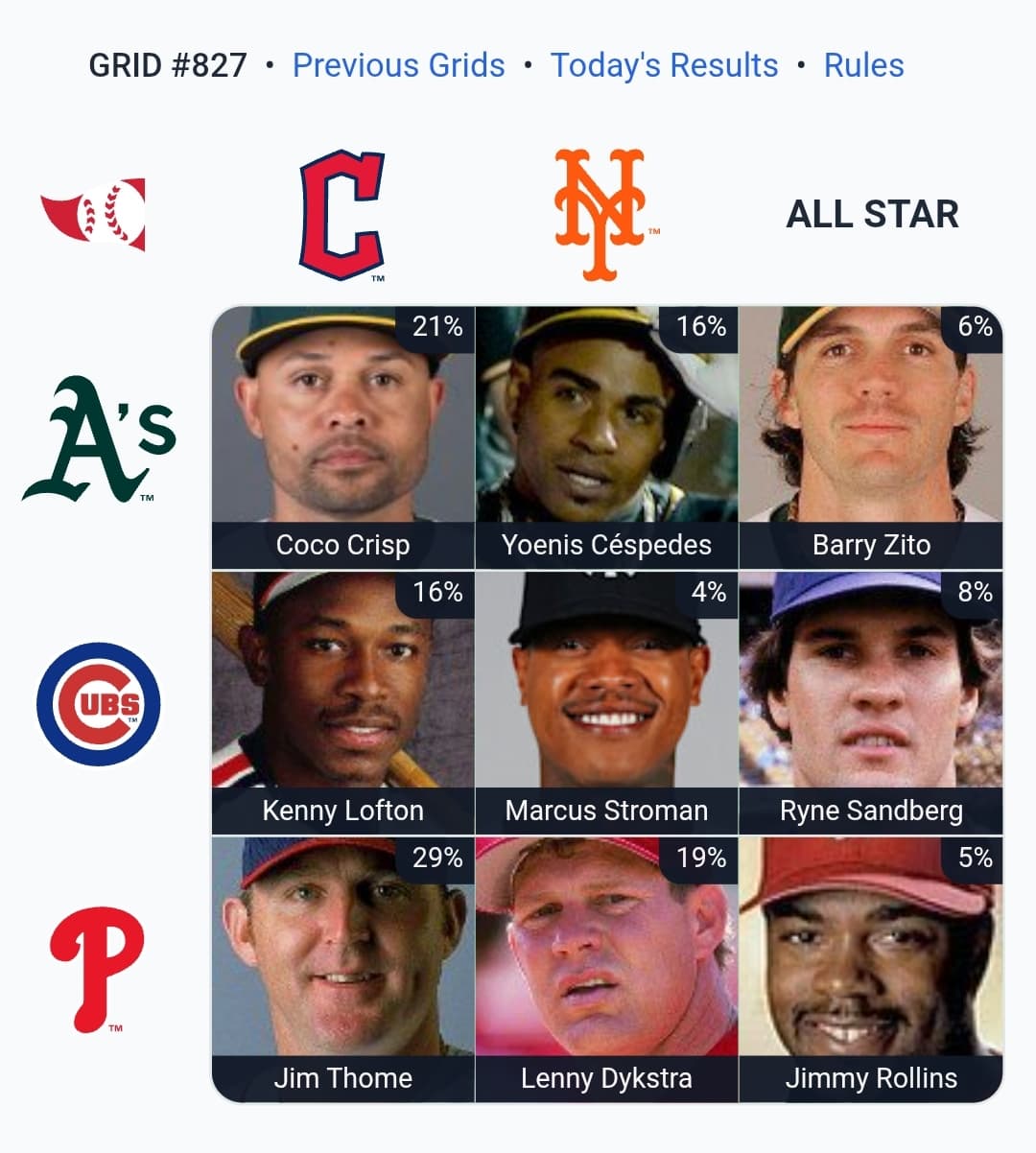This screenshot has height=1153, width=1036.
Task: Open the Jim Thome cell
Action: point(342,969)
